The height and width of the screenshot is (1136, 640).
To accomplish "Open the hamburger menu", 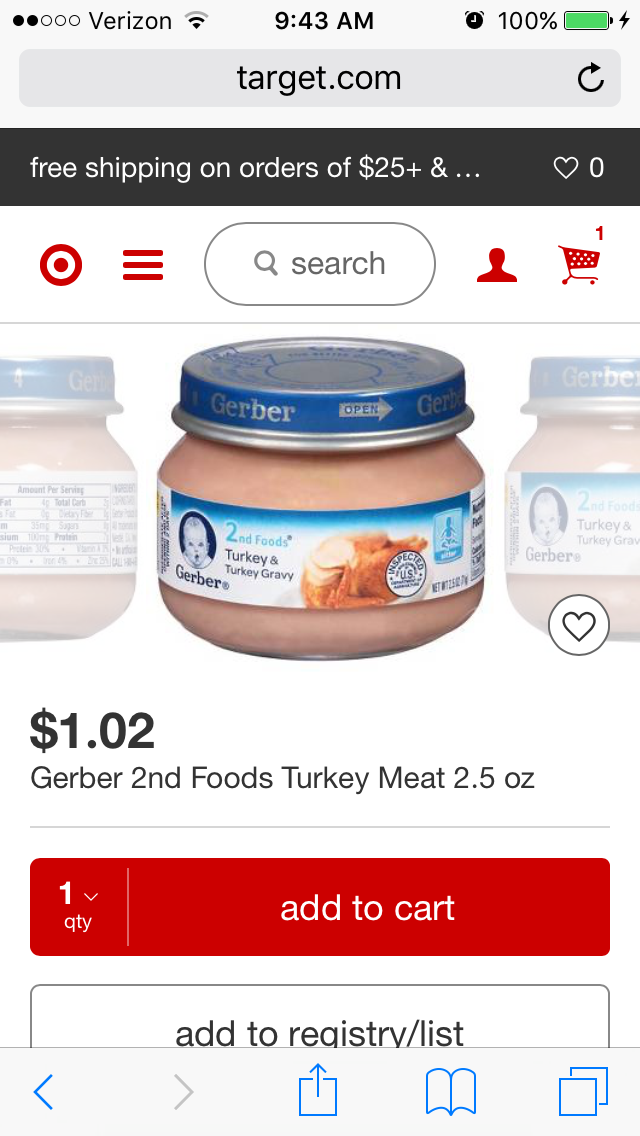I will (143, 265).
